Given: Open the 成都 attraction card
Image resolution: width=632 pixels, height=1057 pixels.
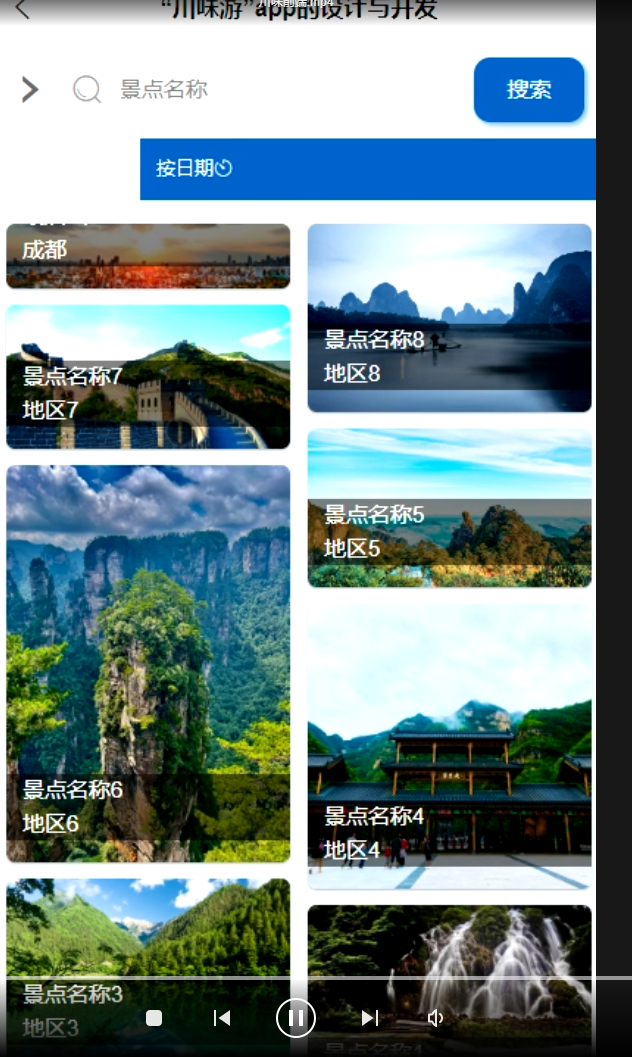Looking at the screenshot, I should click(x=148, y=255).
